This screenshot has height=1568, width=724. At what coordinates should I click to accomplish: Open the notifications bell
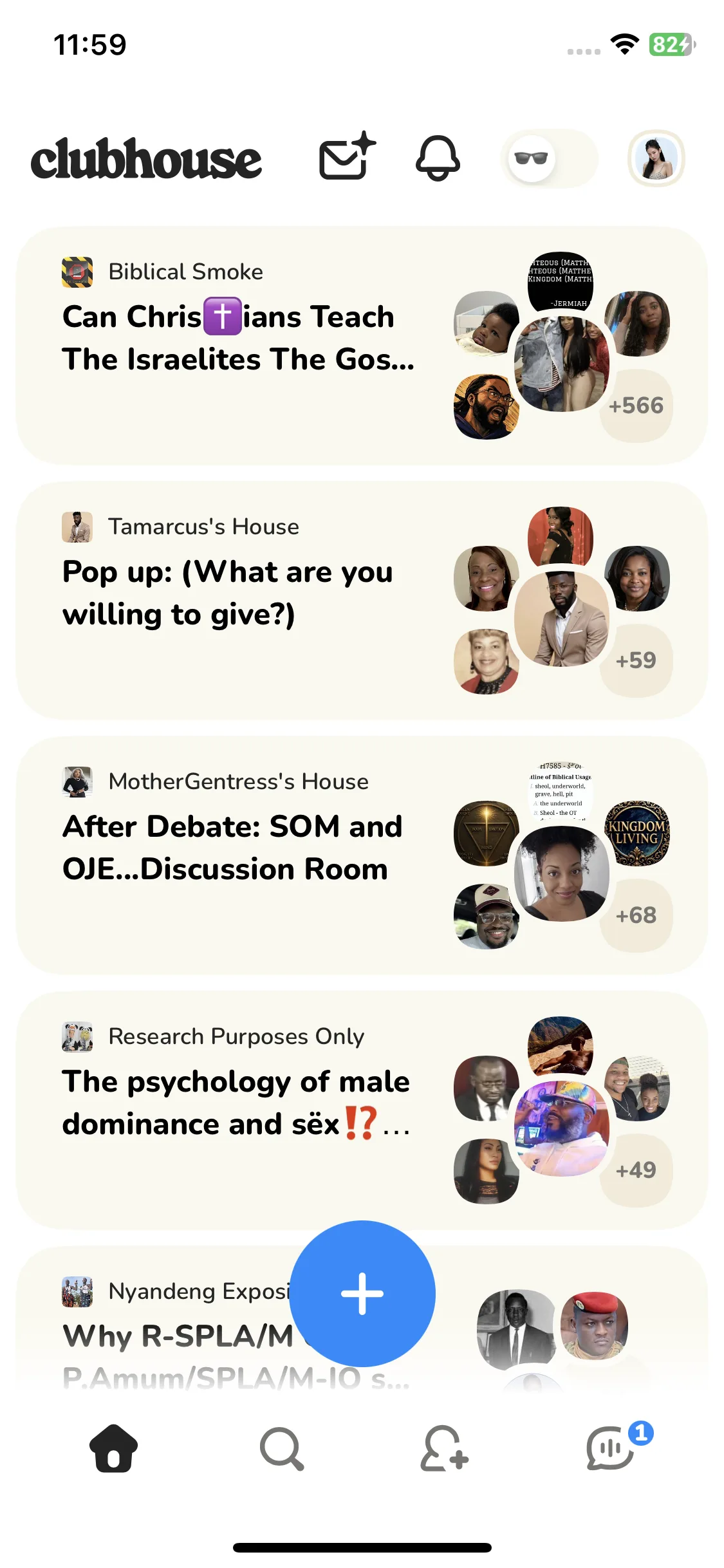(438, 158)
